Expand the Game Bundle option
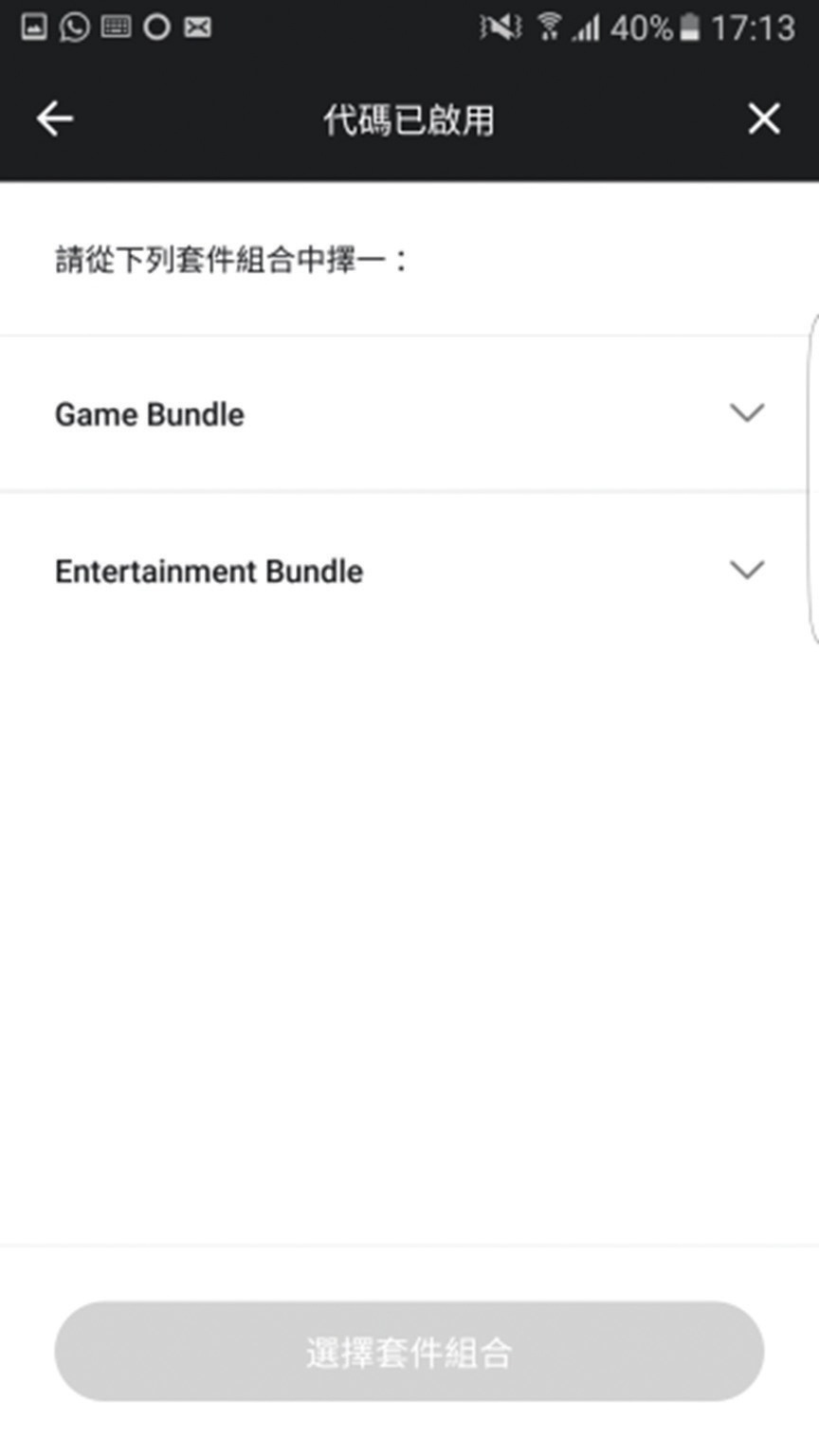Image resolution: width=819 pixels, height=1456 pixels. tap(409, 413)
